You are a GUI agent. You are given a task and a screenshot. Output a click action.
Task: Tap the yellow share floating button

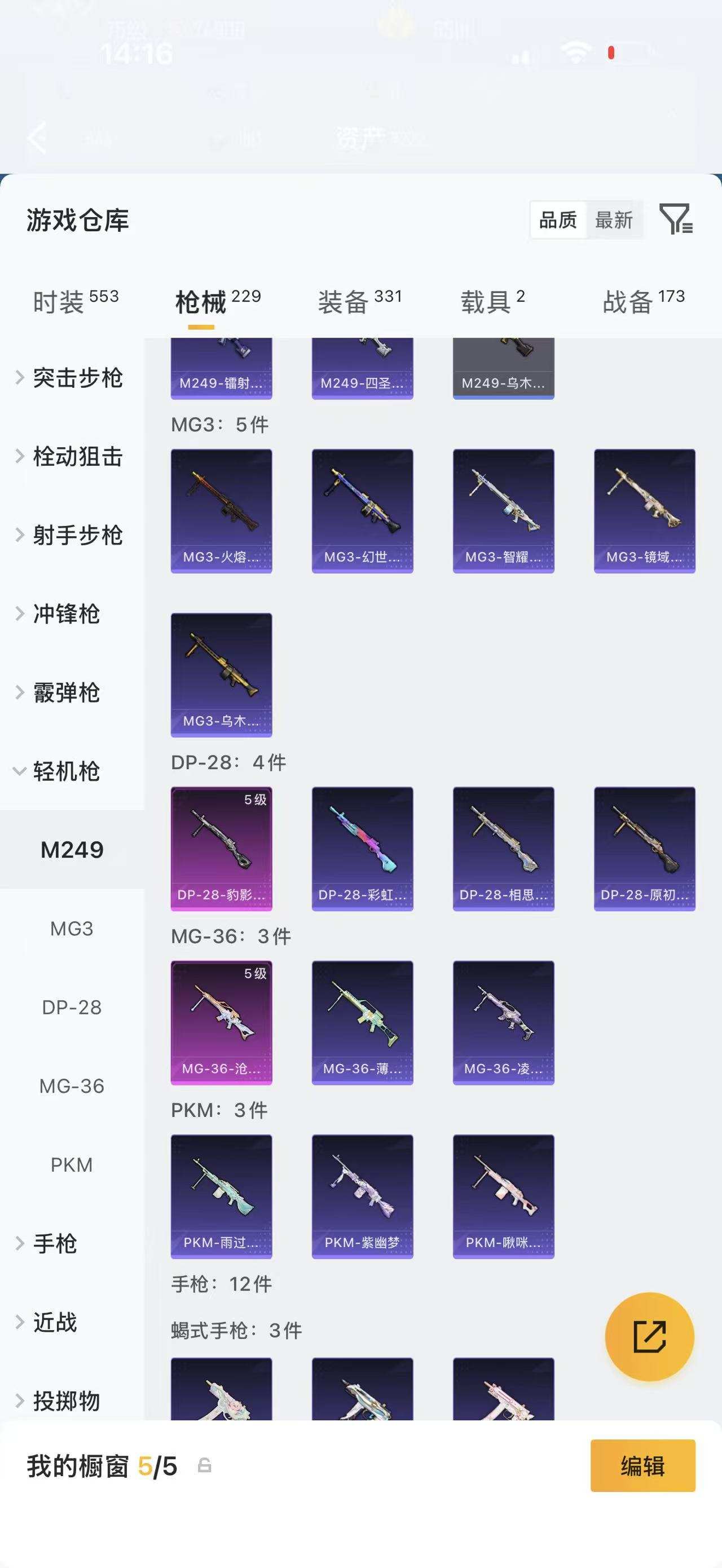coord(649,1337)
